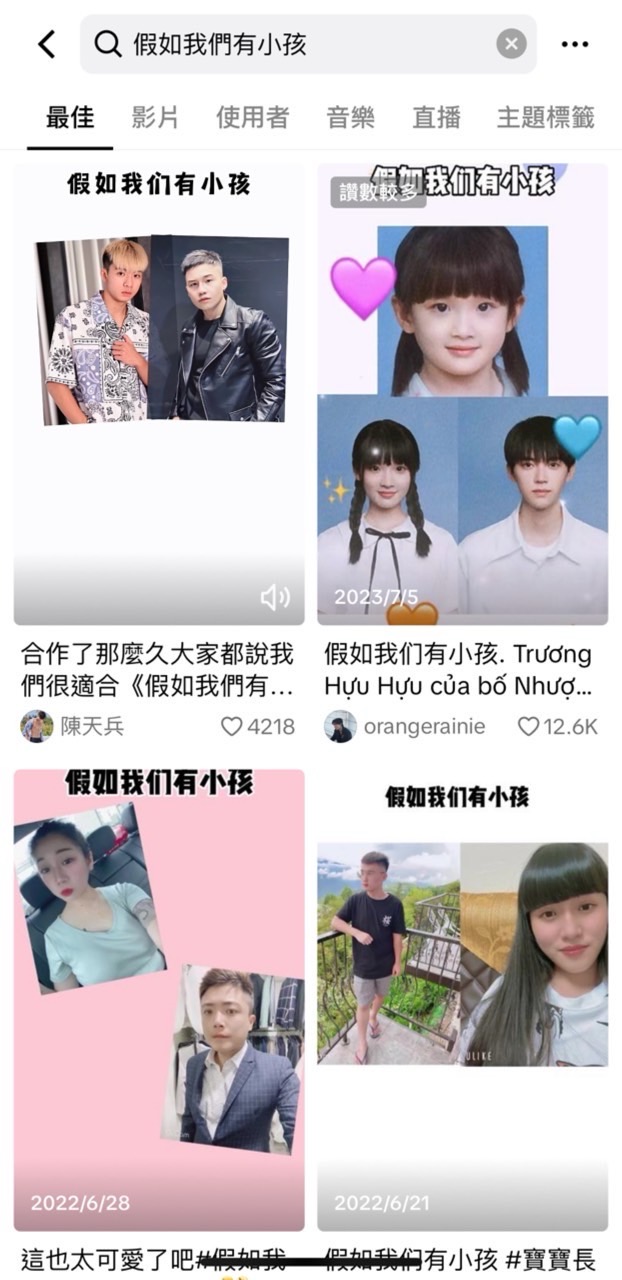Go back using the arrow icon
The width and height of the screenshot is (622, 1280).
click(x=46, y=44)
